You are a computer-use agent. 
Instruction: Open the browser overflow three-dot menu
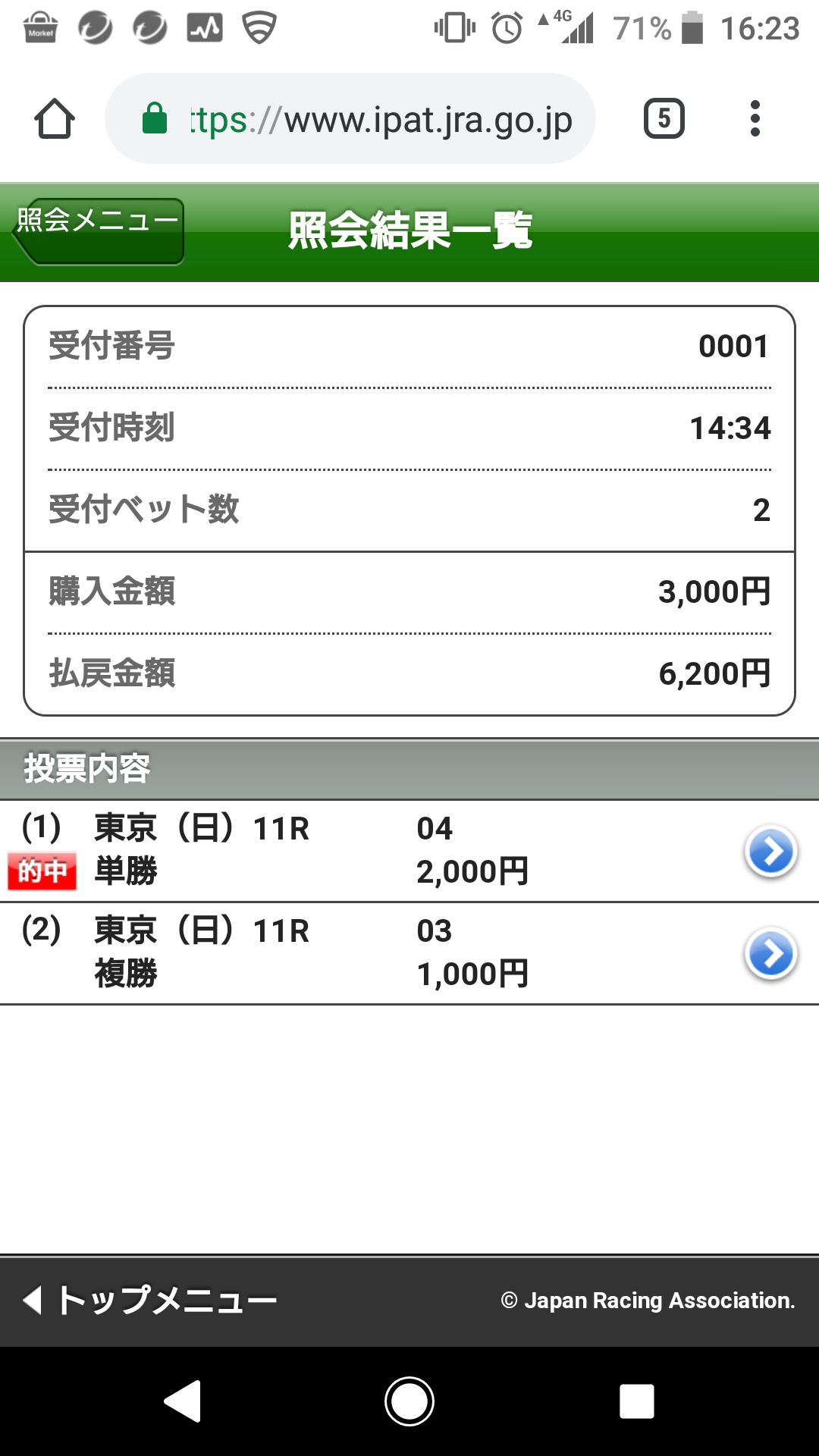pyautogui.click(x=755, y=119)
